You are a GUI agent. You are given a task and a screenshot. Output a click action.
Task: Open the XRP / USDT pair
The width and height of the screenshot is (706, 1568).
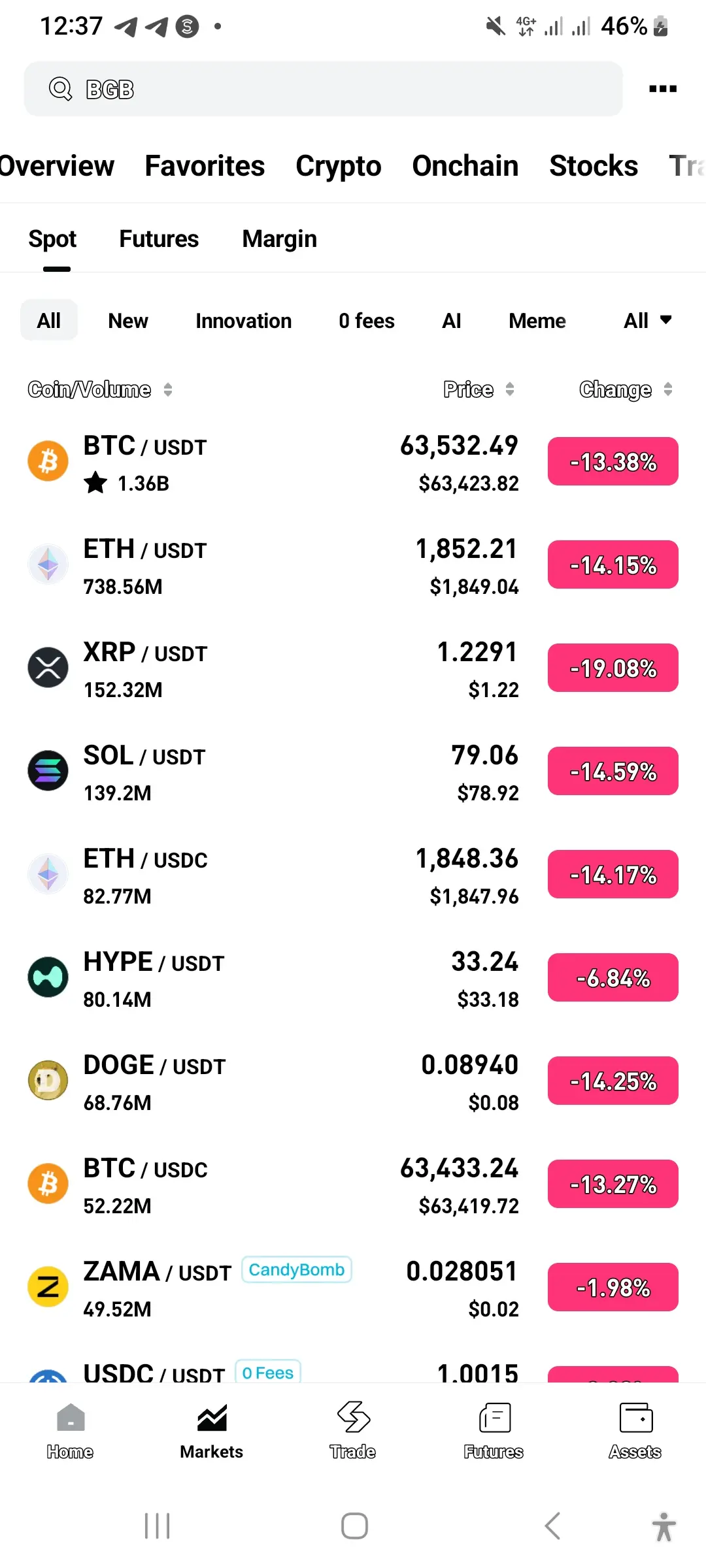[x=353, y=669]
